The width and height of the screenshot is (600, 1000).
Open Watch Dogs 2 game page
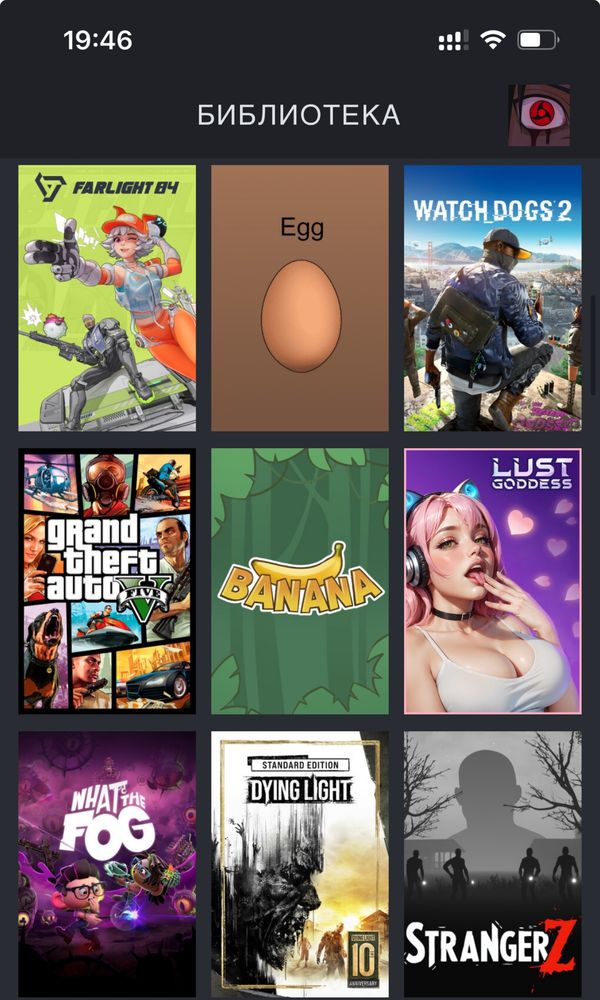[x=492, y=298]
